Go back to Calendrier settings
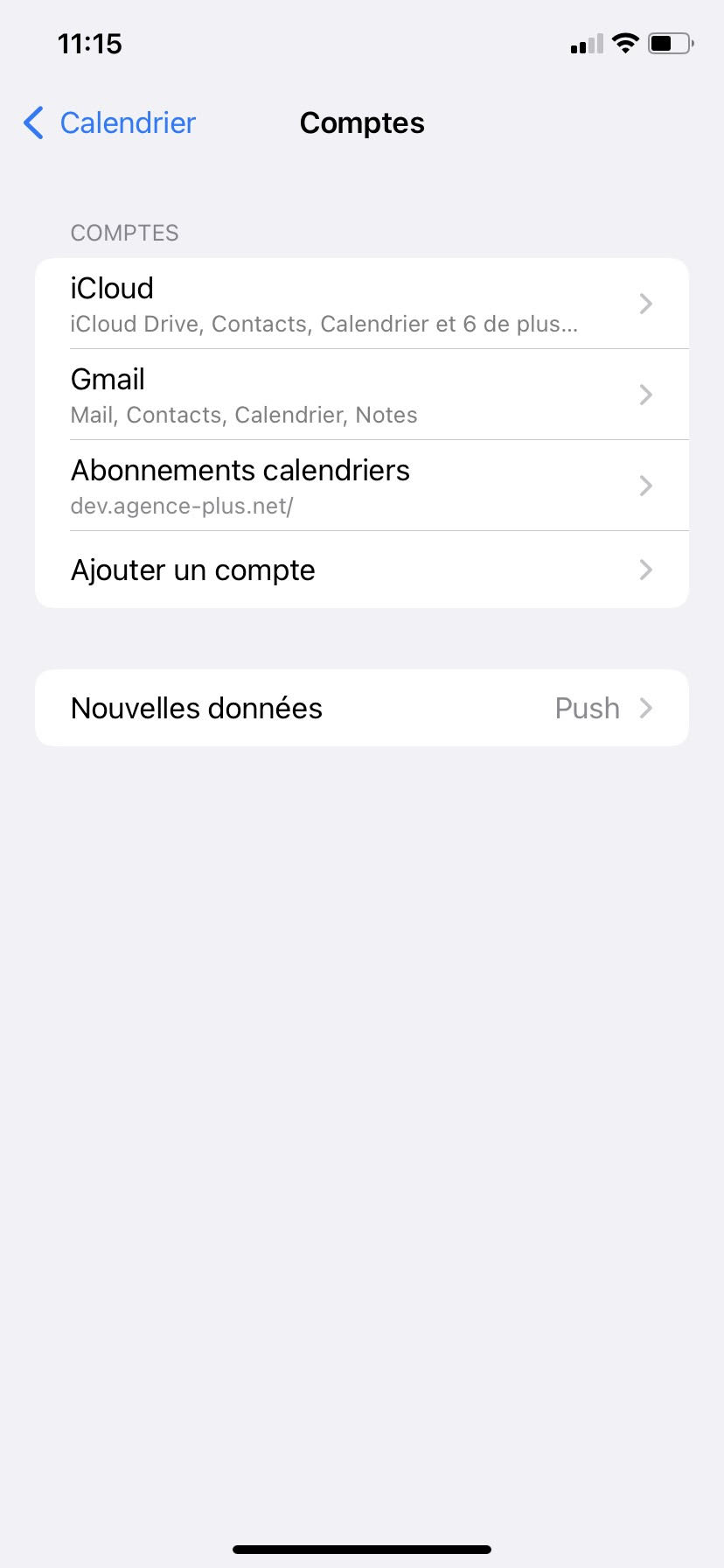The image size is (724, 1568). 110,123
